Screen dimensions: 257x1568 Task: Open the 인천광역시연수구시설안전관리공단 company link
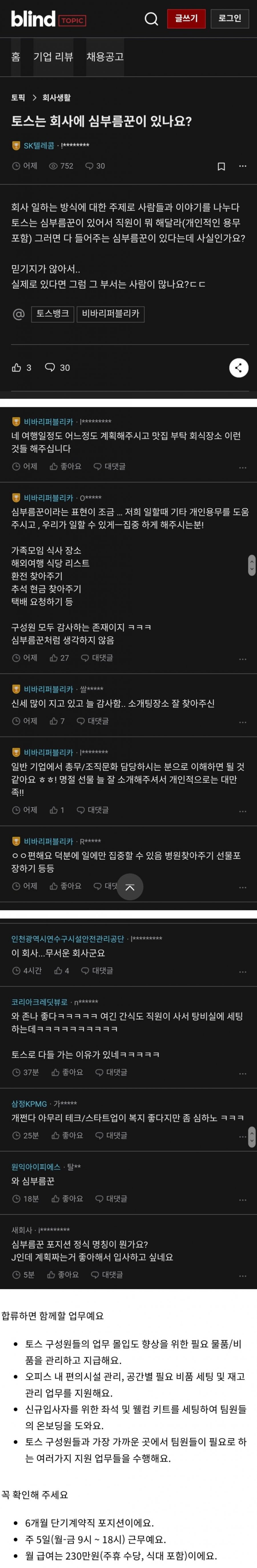click(67, 939)
